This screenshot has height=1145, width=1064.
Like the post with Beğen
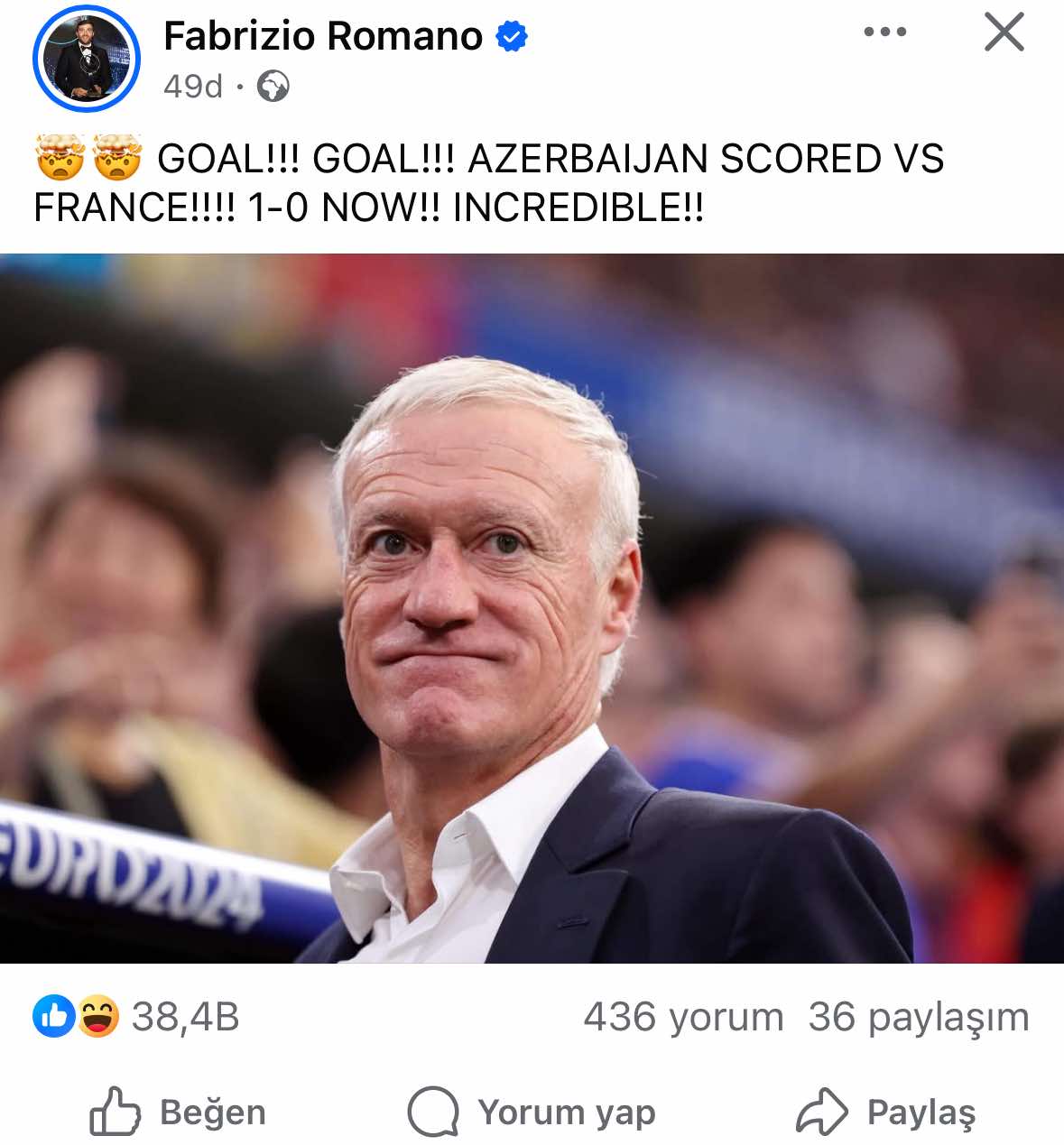pyautogui.click(x=178, y=1112)
